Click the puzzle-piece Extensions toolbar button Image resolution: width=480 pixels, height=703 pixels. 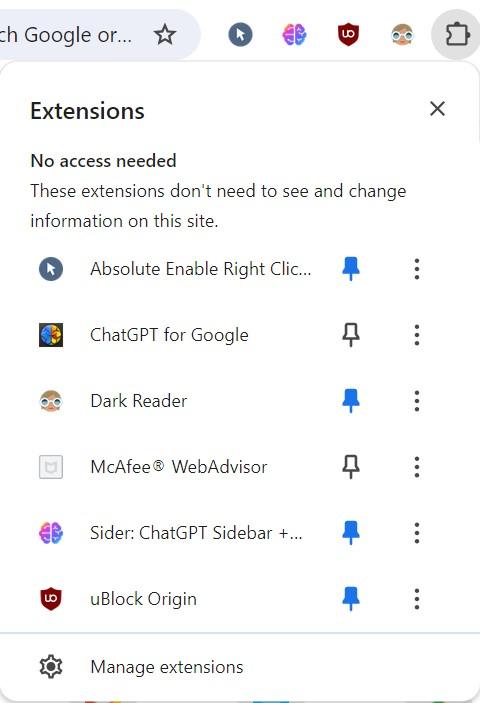point(456,35)
